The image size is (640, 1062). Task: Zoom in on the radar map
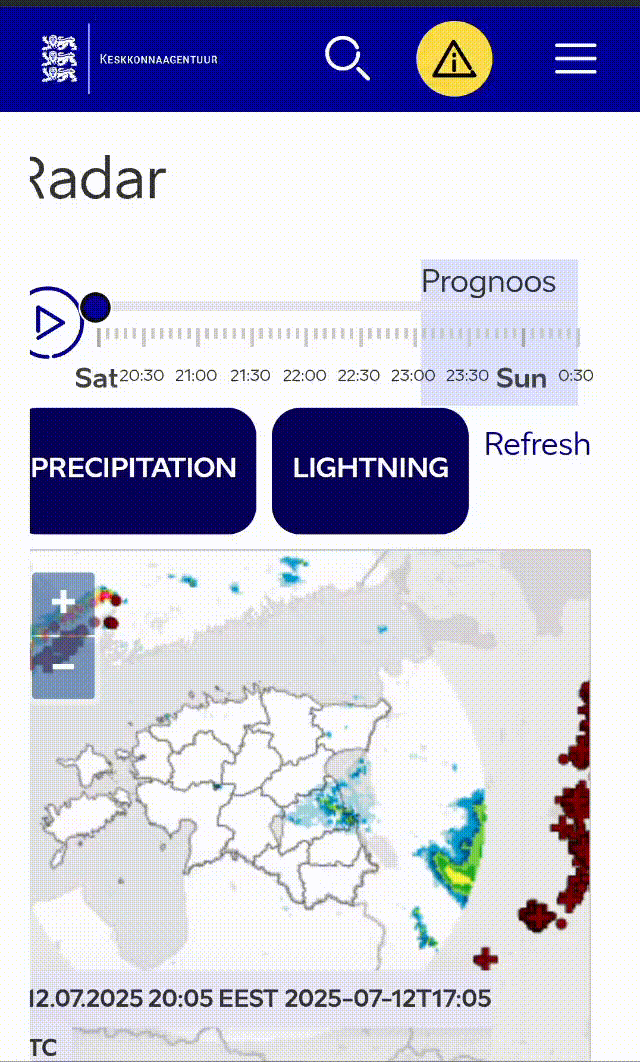point(63,603)
